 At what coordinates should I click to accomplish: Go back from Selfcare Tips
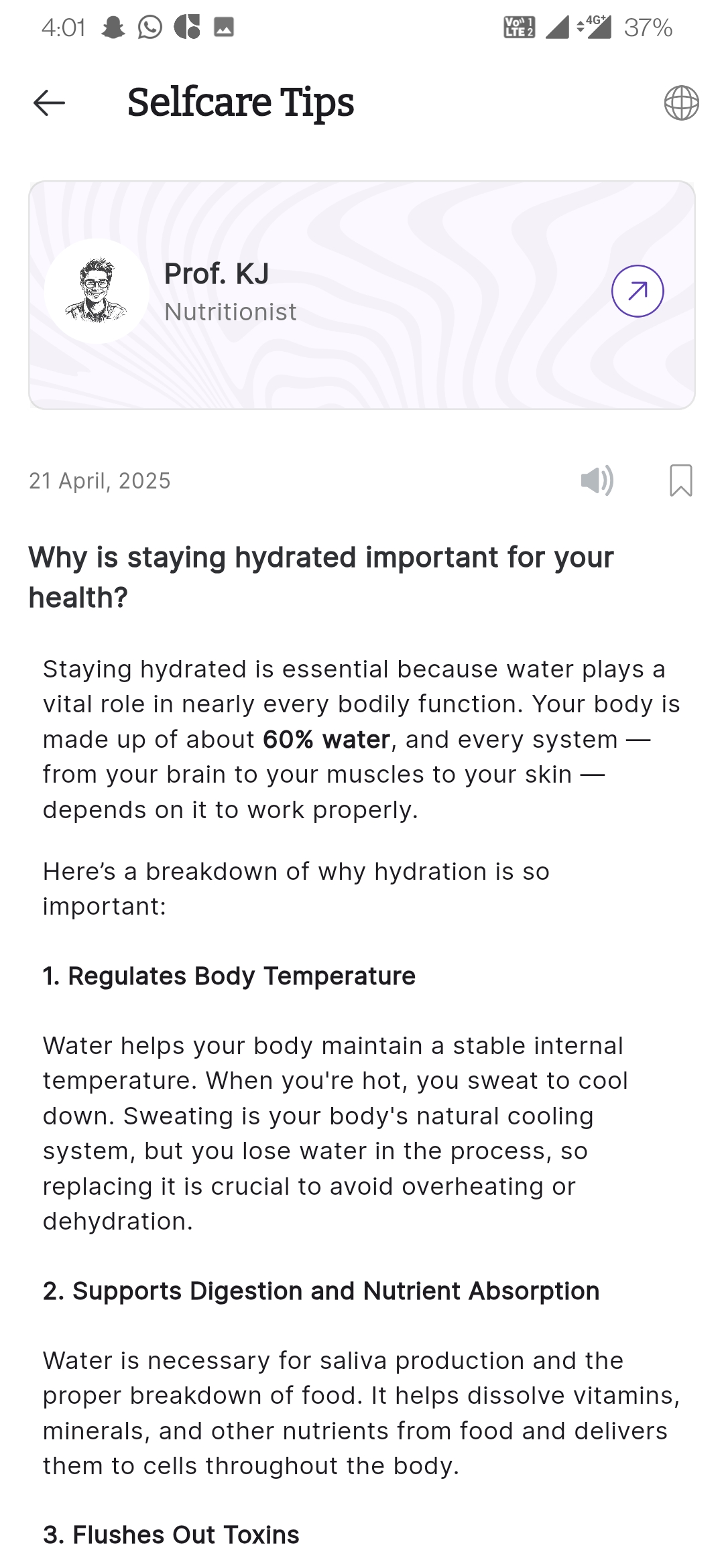click(49, 103)
